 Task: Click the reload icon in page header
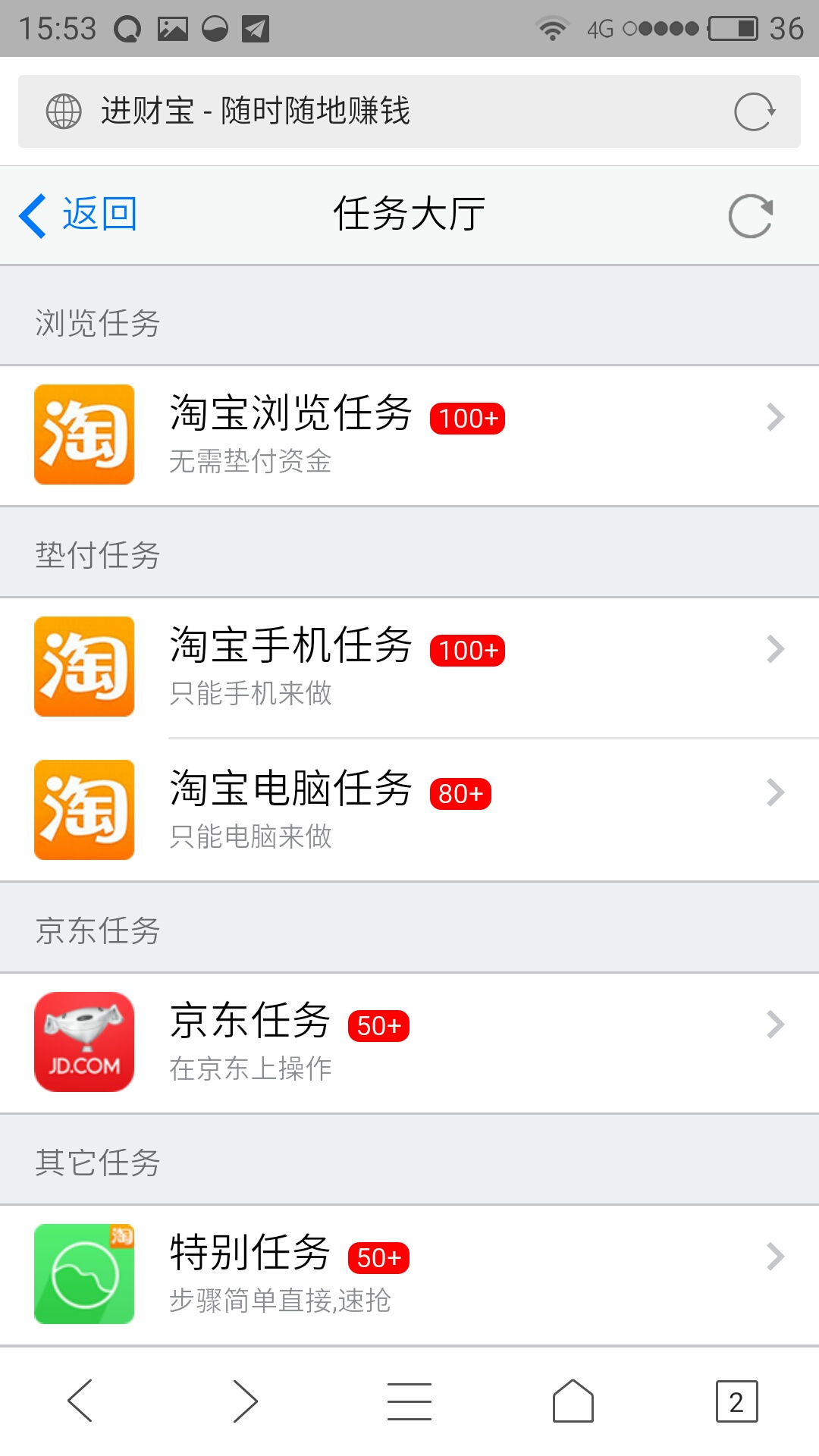pyautogui.click(x=752, y=215)
